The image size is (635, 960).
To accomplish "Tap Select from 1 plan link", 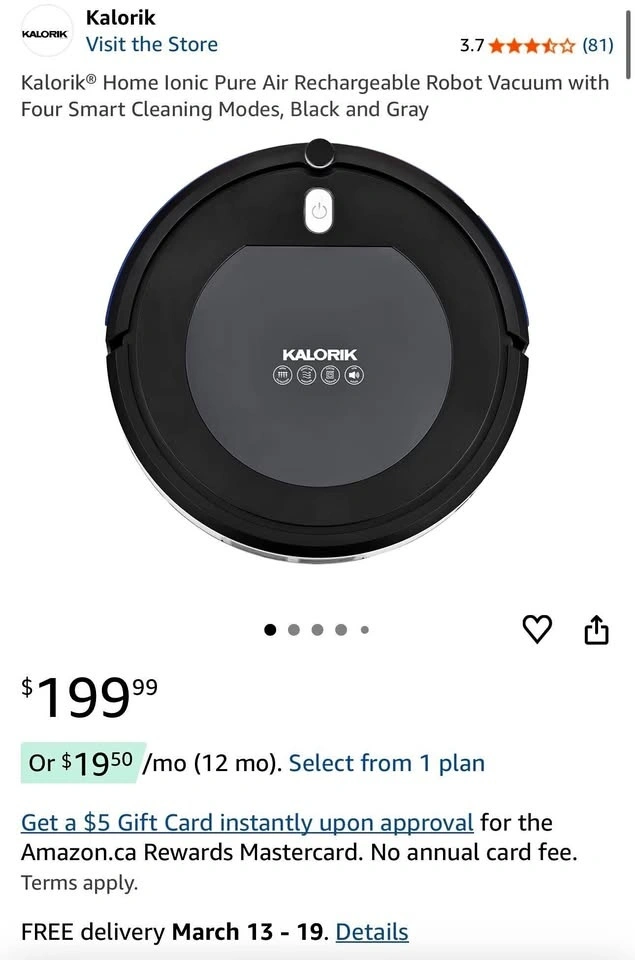I will 386,763.
